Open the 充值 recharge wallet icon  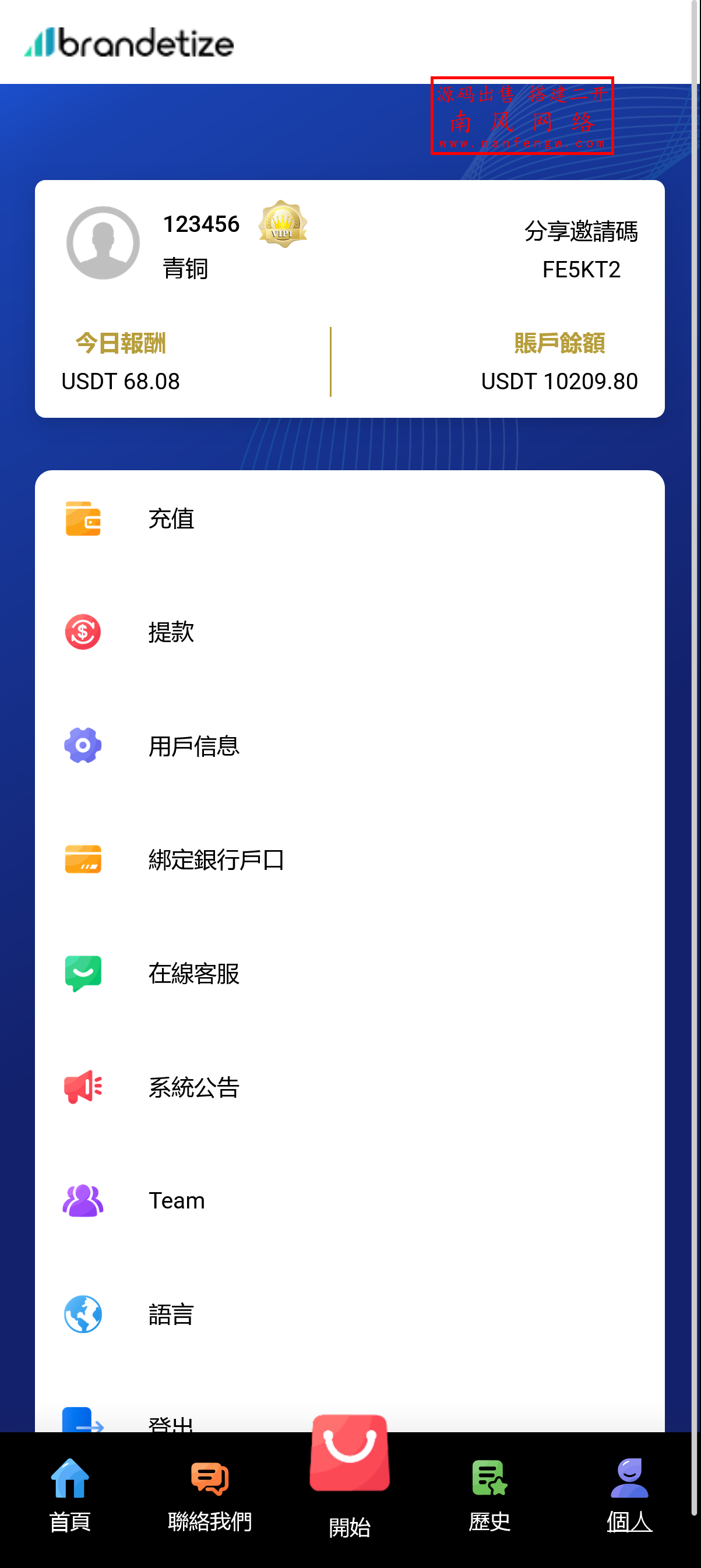[83, 519]
